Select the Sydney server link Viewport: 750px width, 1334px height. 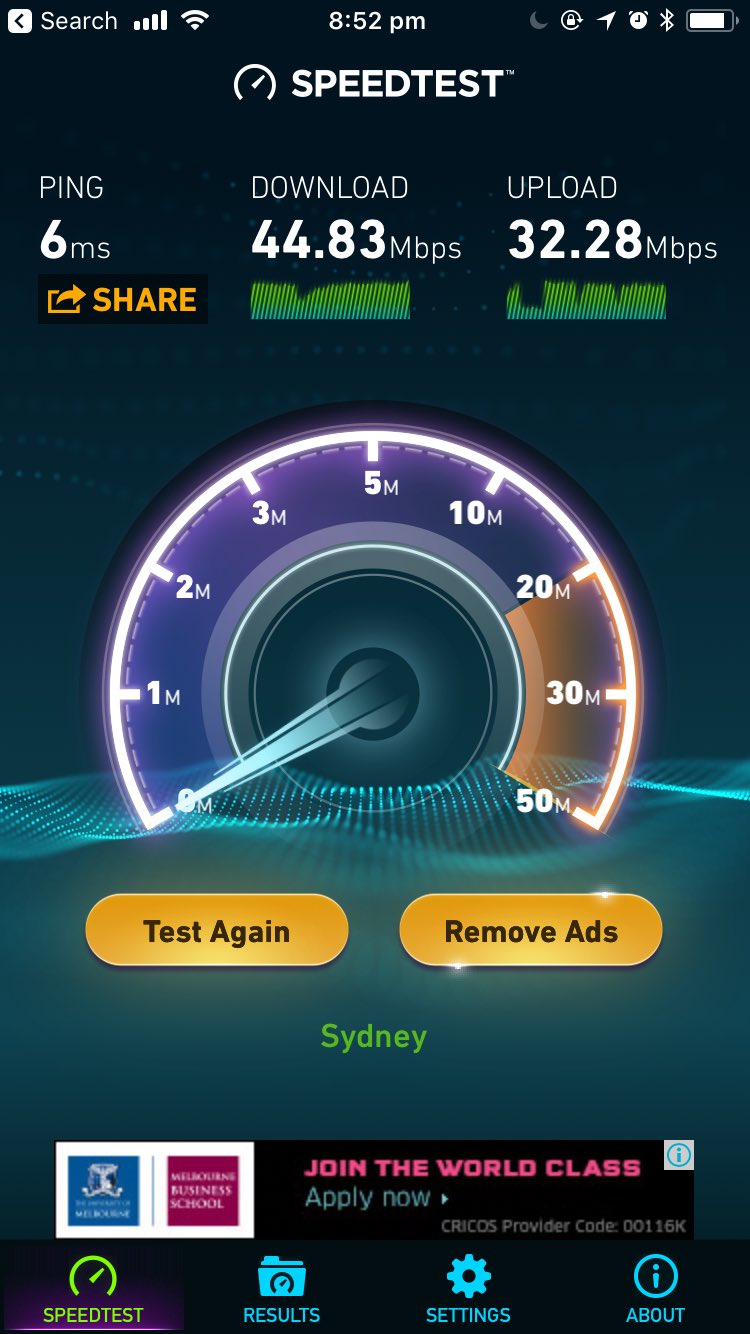373,1036
